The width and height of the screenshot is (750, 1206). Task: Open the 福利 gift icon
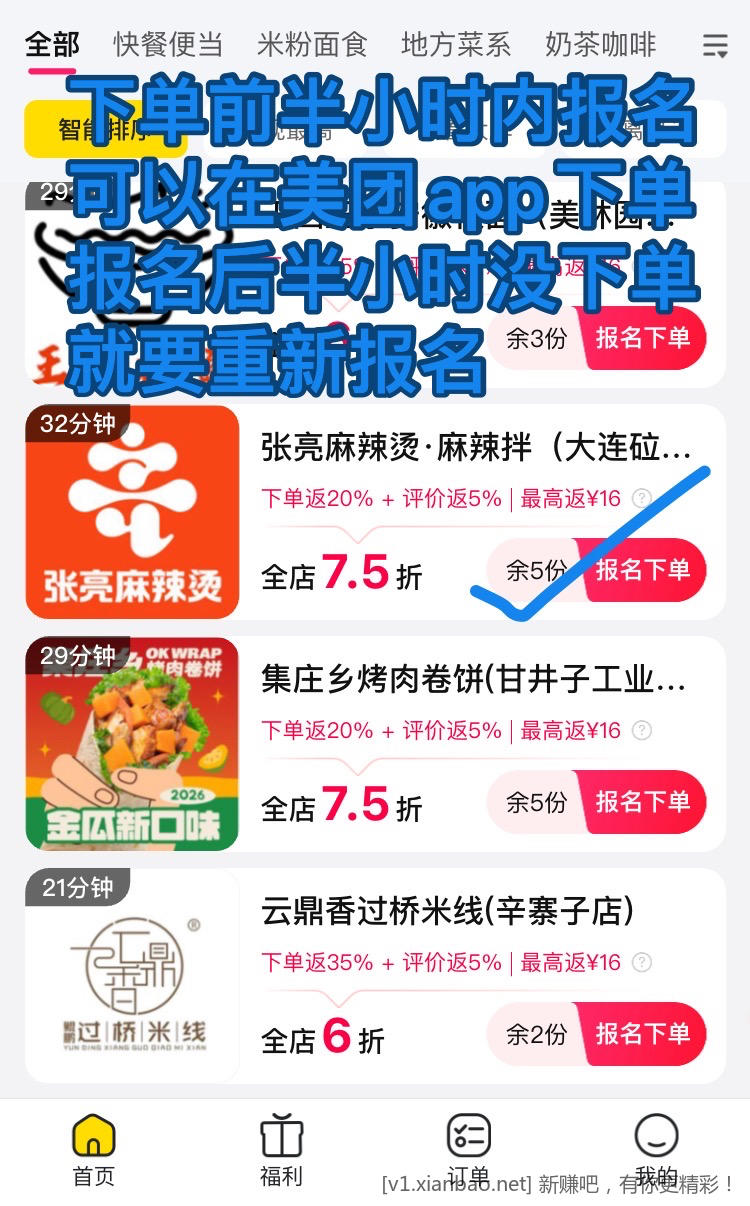click(x=280, y=1140)
